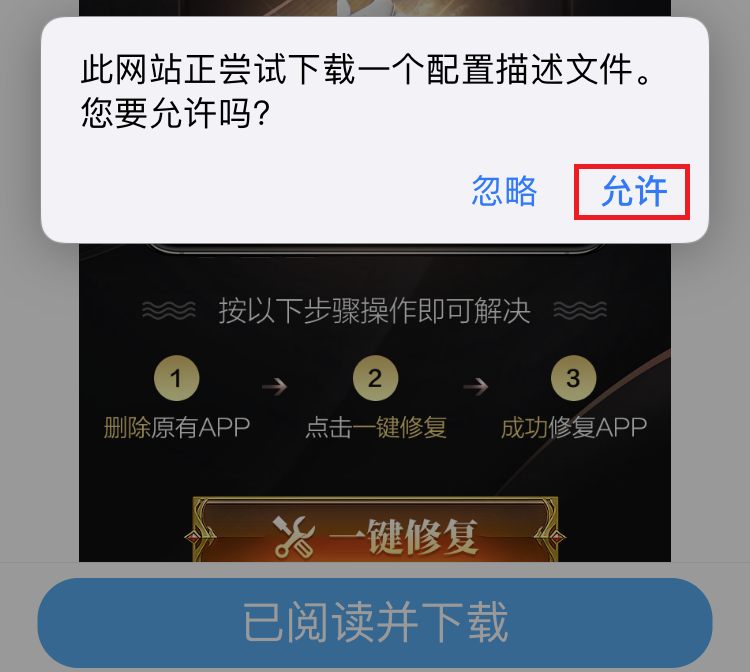Tap the 一键修复 repair button

[x=375, y=535]
